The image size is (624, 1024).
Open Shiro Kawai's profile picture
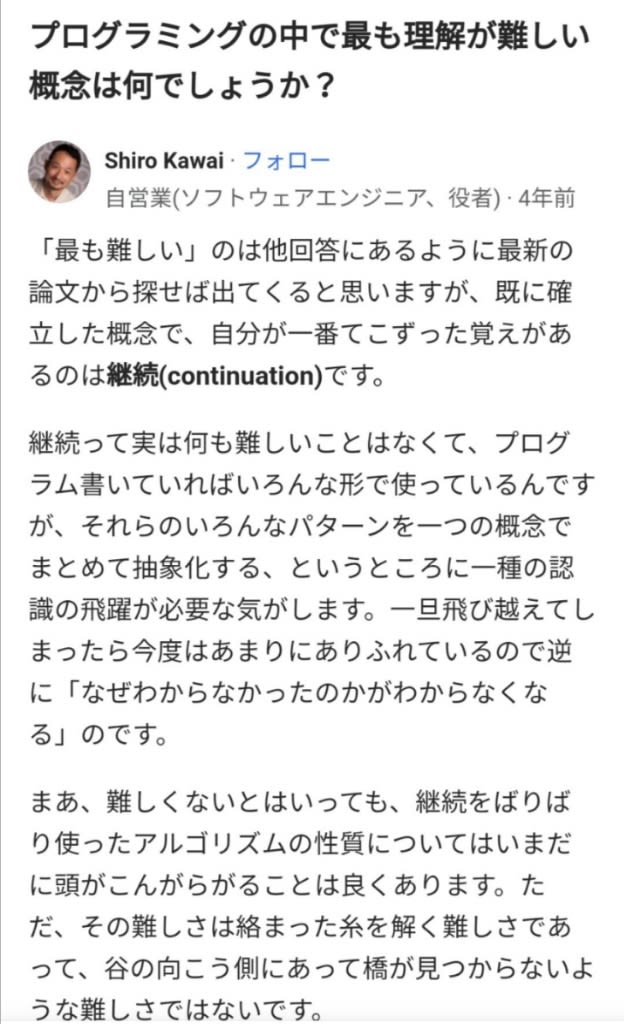pyautogui.click(x=60, y=172)
